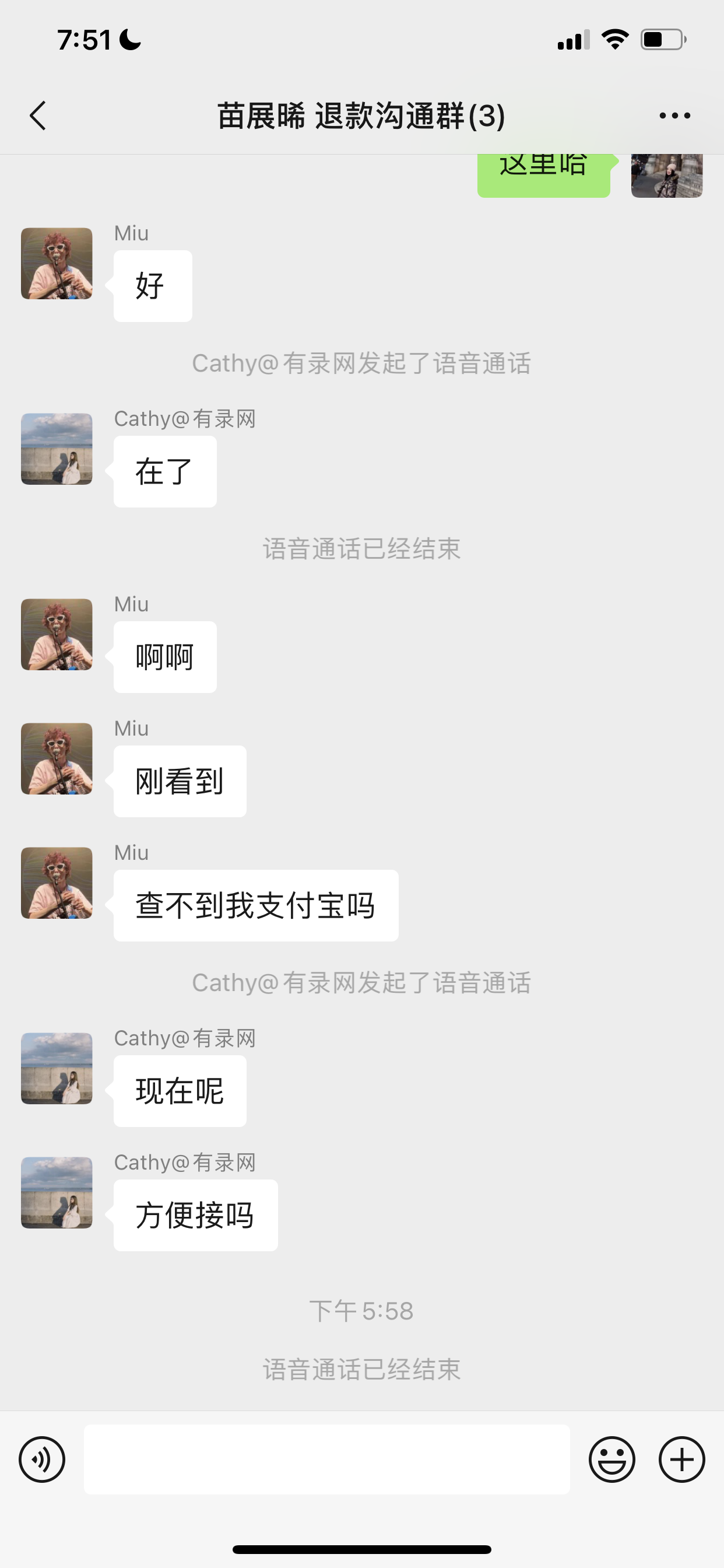Open the group chat options menu
The image size is (724, 1568).
pyautogui.click(x=674, y=116)
